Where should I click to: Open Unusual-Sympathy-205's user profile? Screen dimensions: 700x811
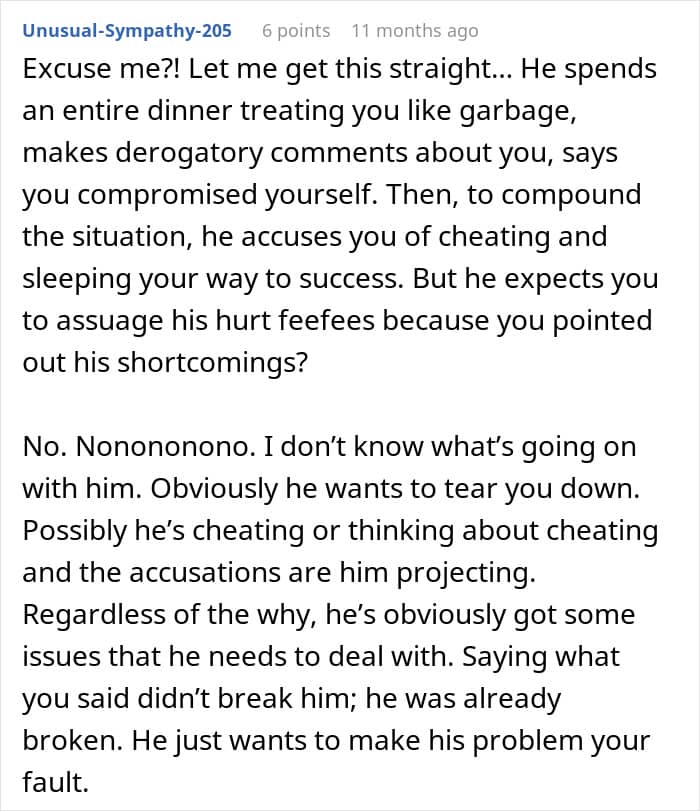[x=127, y=31]
